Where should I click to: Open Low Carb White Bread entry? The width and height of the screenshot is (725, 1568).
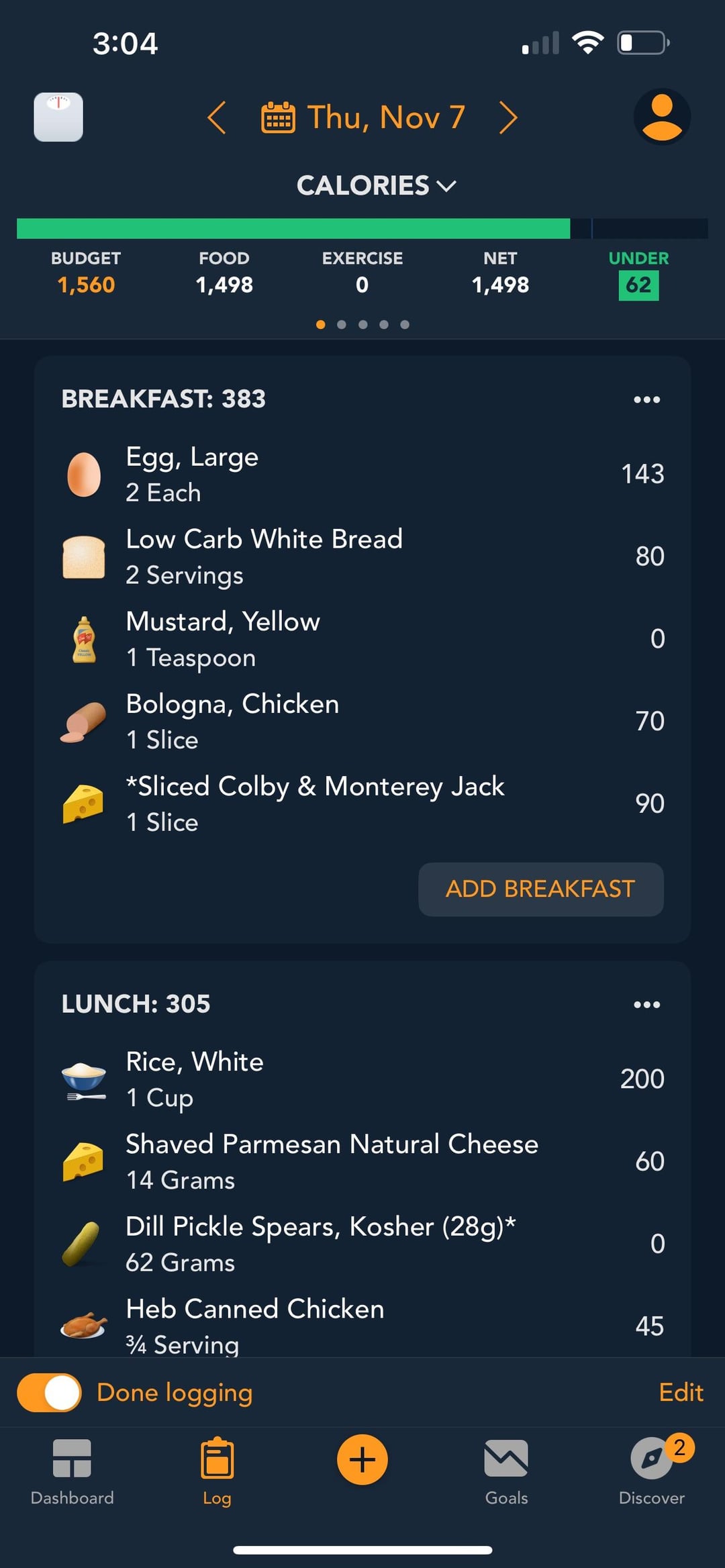tap(362, 556)
